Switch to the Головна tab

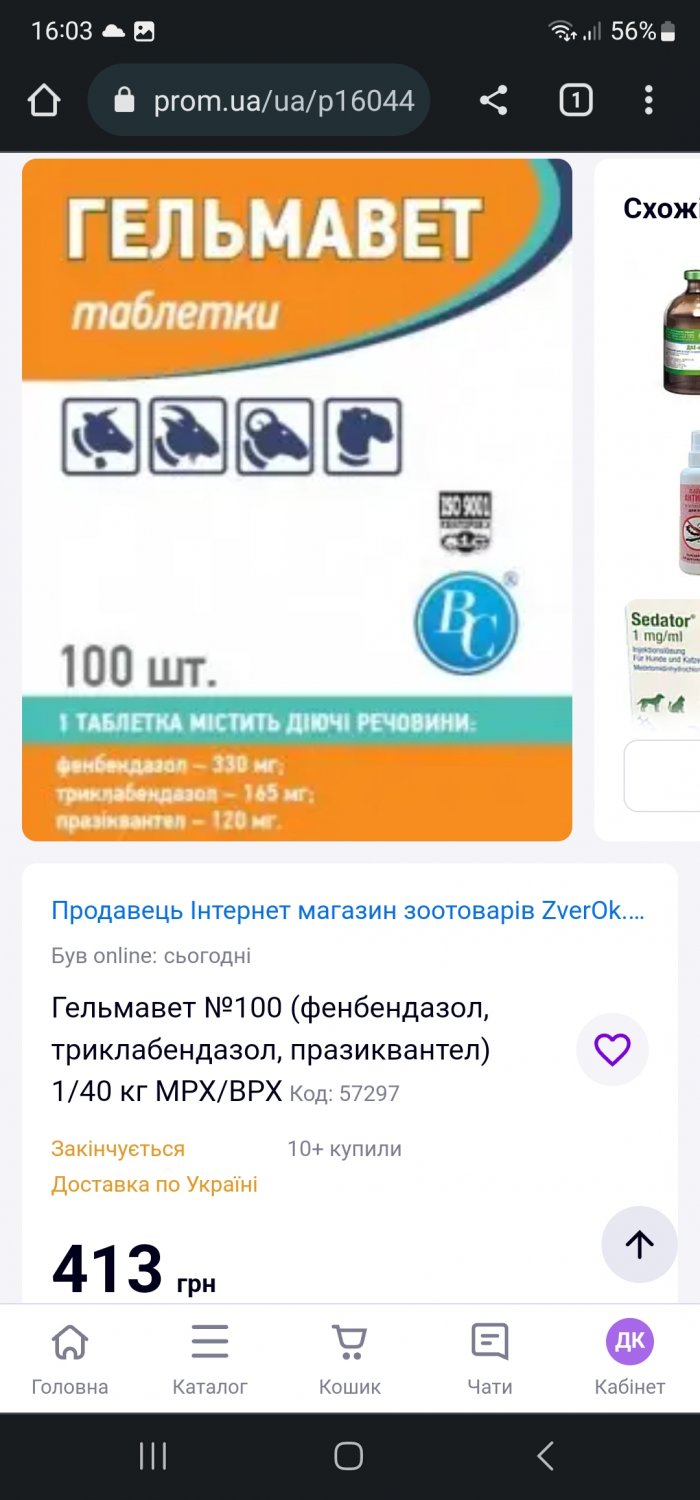pyautogui.click(x=70, y=1358)
